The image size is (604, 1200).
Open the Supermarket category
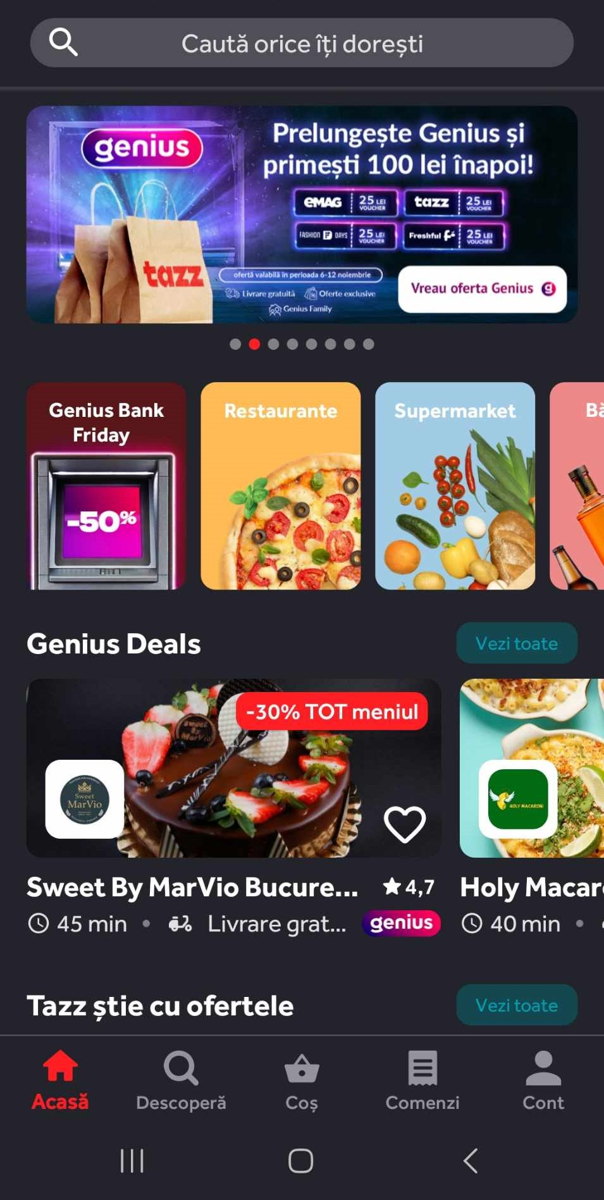455,486
